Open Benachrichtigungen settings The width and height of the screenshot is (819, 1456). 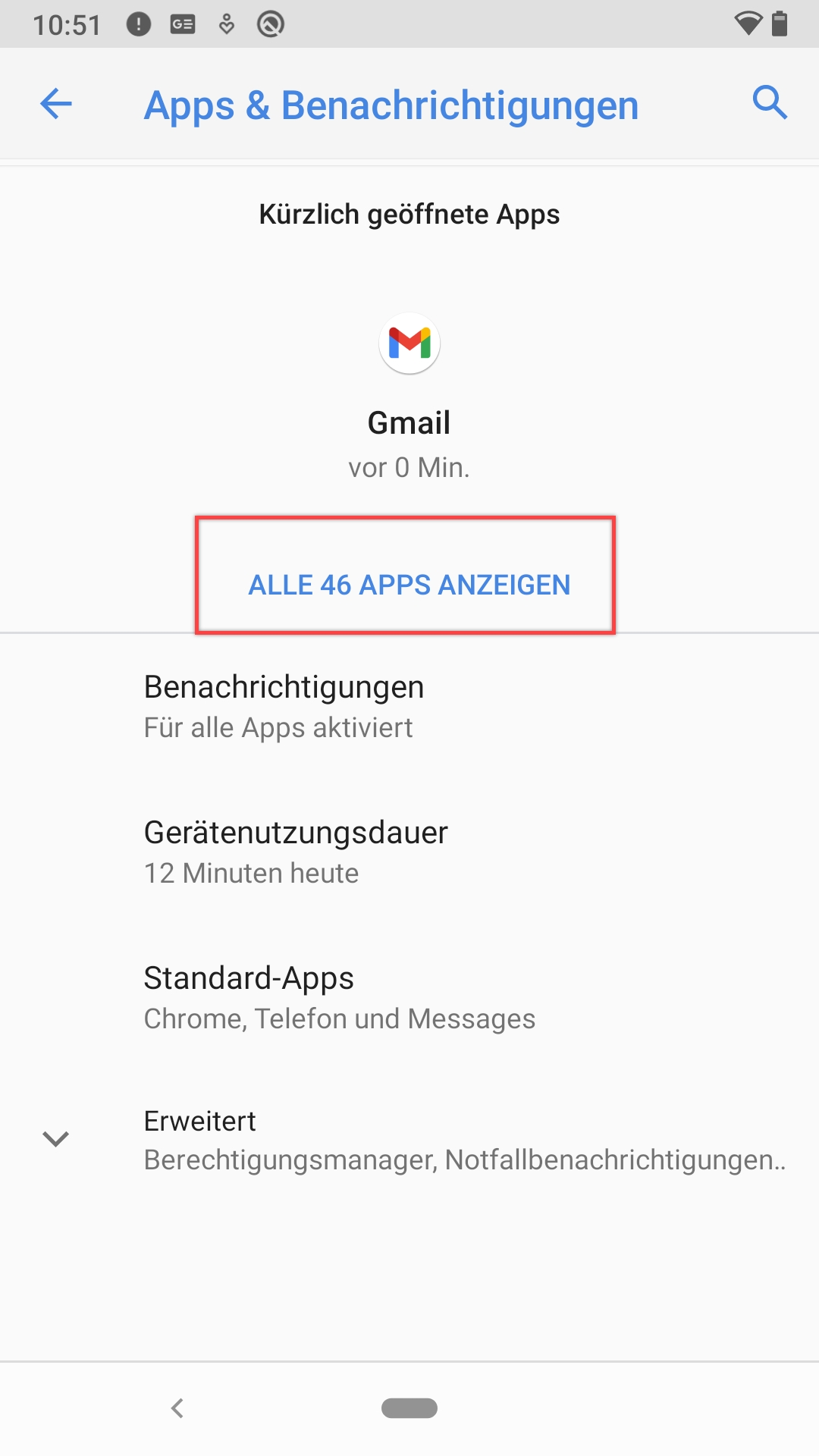(284, 705)
